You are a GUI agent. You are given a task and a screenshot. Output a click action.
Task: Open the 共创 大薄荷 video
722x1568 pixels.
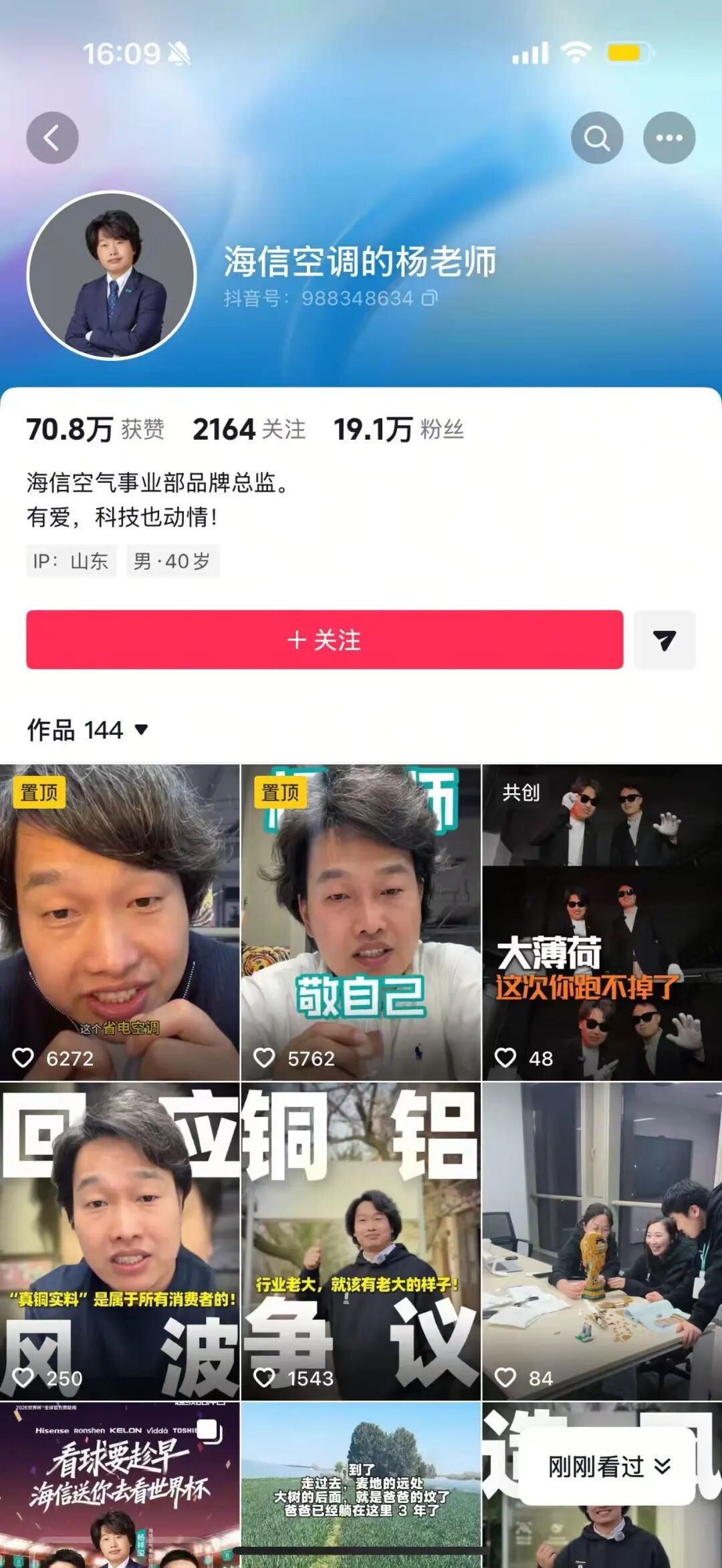[x=602, y=922]
